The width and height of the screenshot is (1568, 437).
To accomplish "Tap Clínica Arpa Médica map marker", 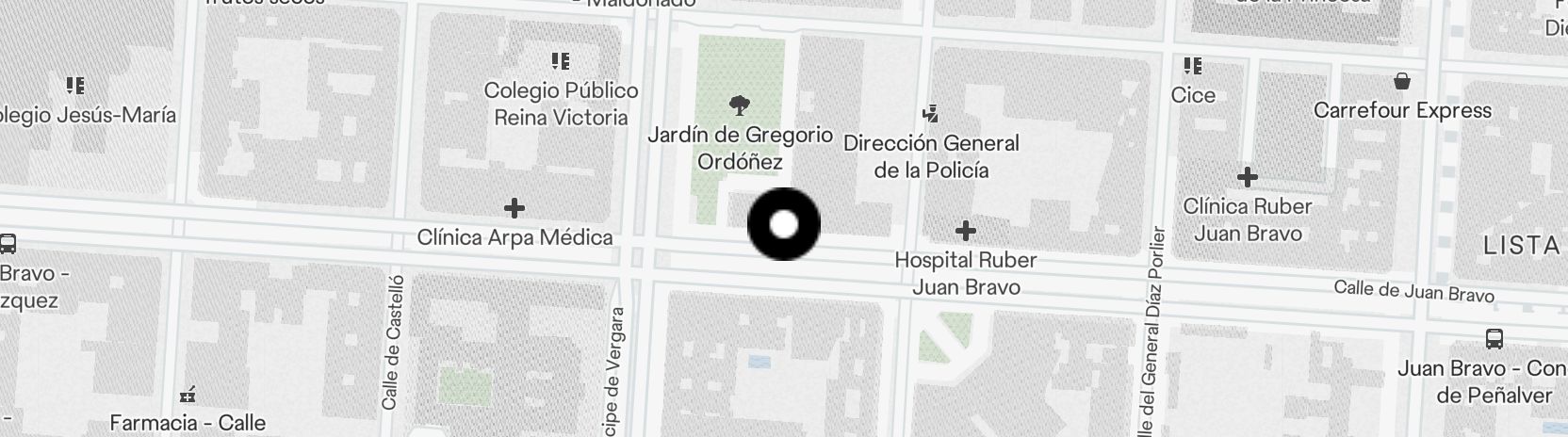I will (514, 208).
